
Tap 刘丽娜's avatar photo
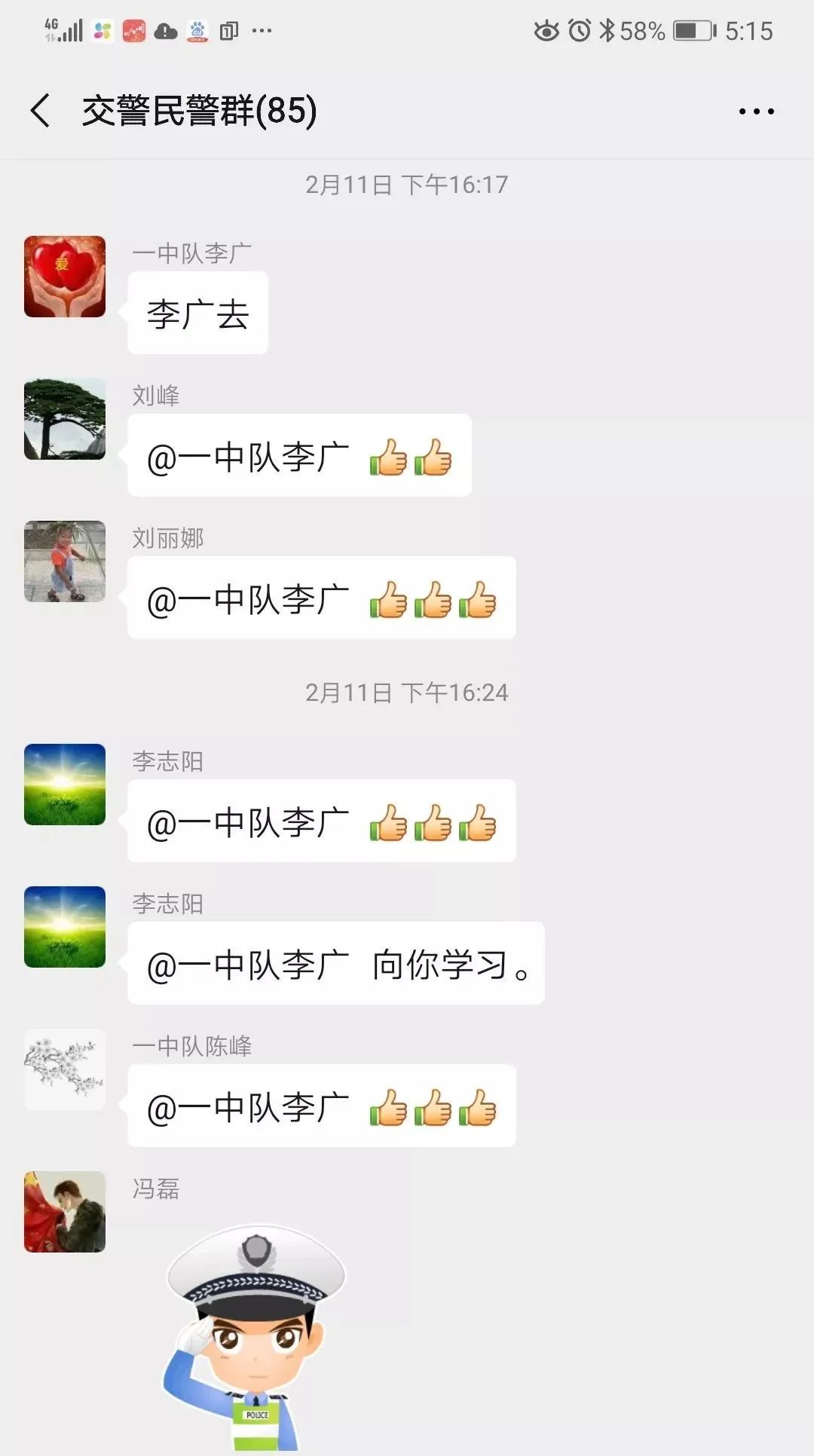coord(65,561)
